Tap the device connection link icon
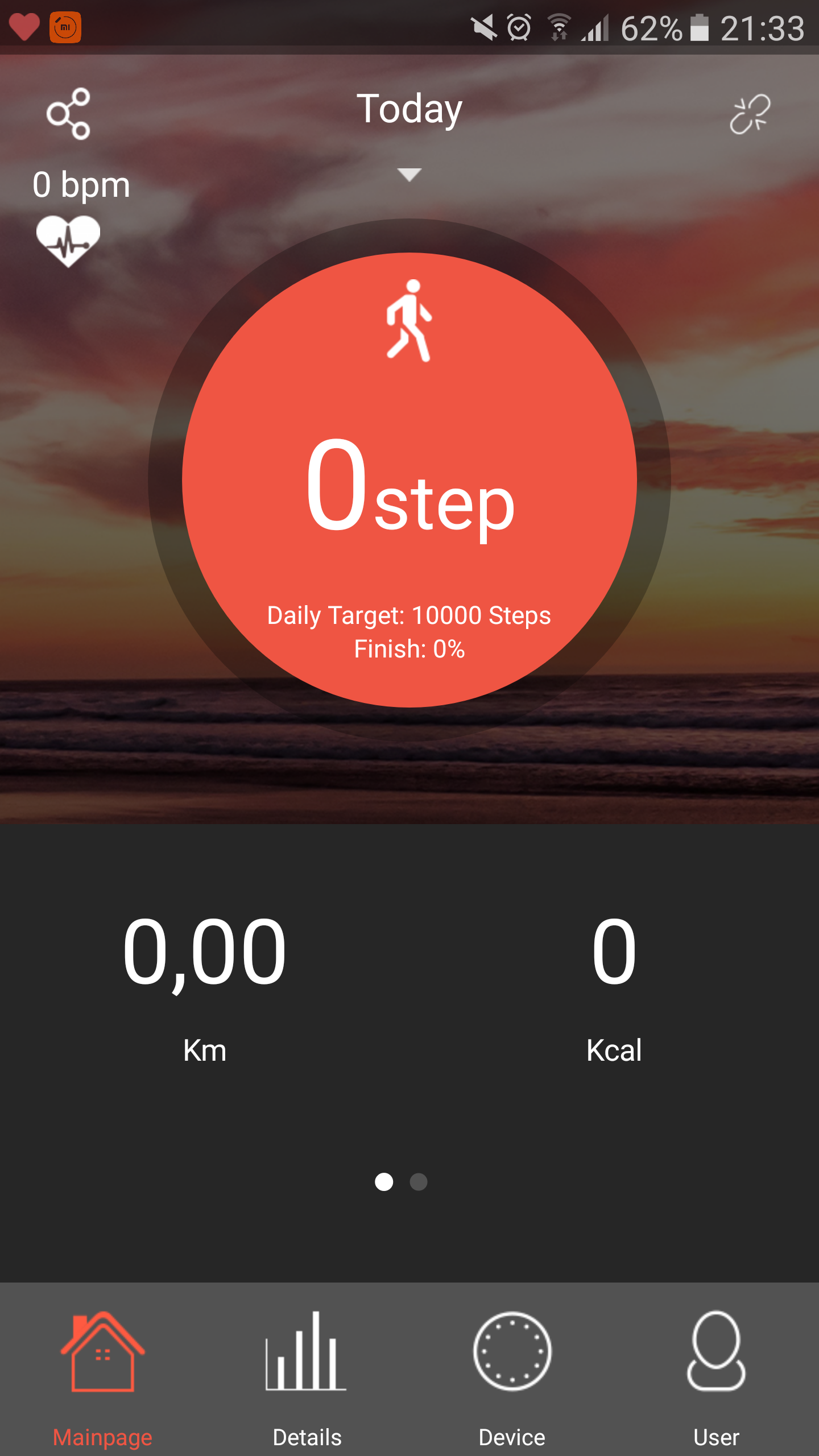This screenshot has height=1456, width=819. (750, 114)
